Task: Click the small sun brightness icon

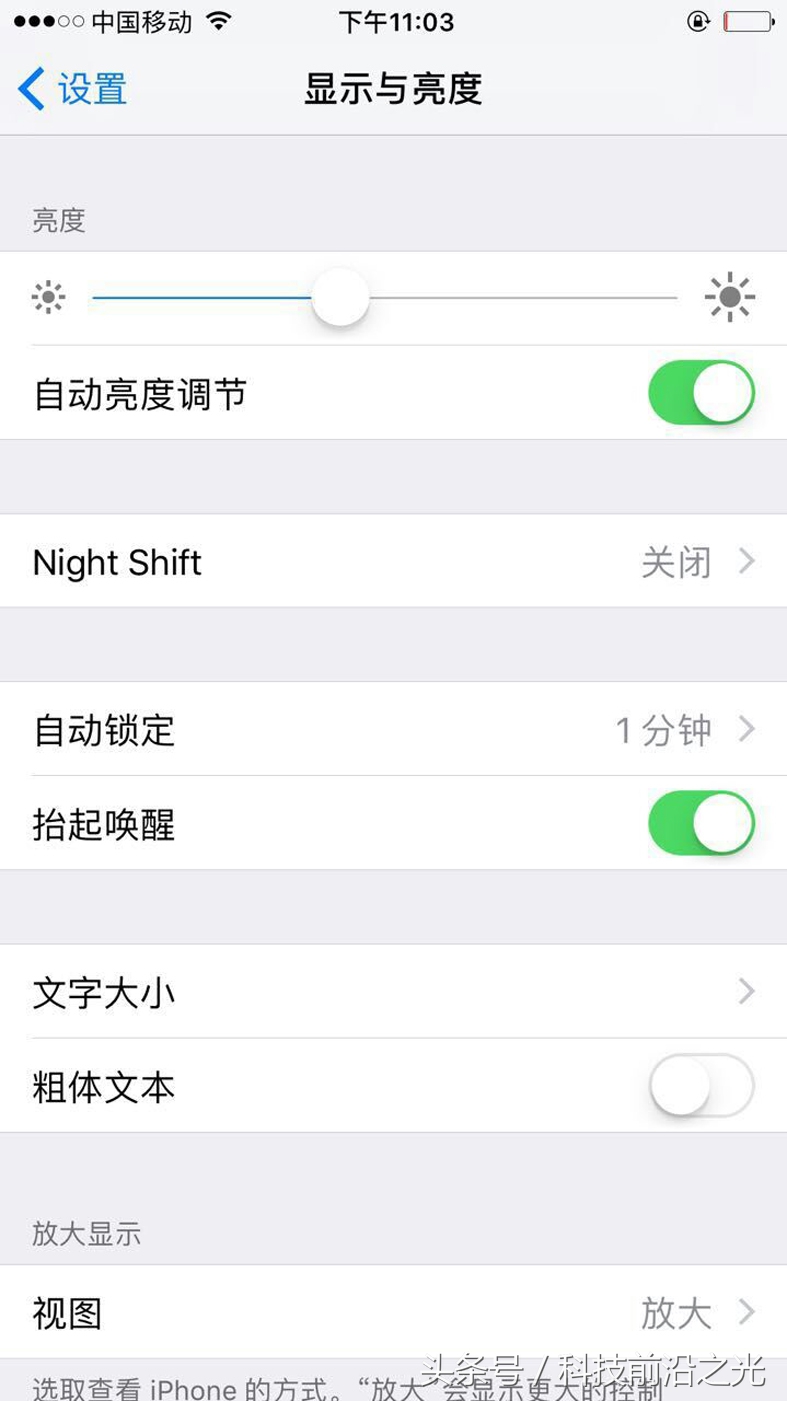Action: coord(47,297)
